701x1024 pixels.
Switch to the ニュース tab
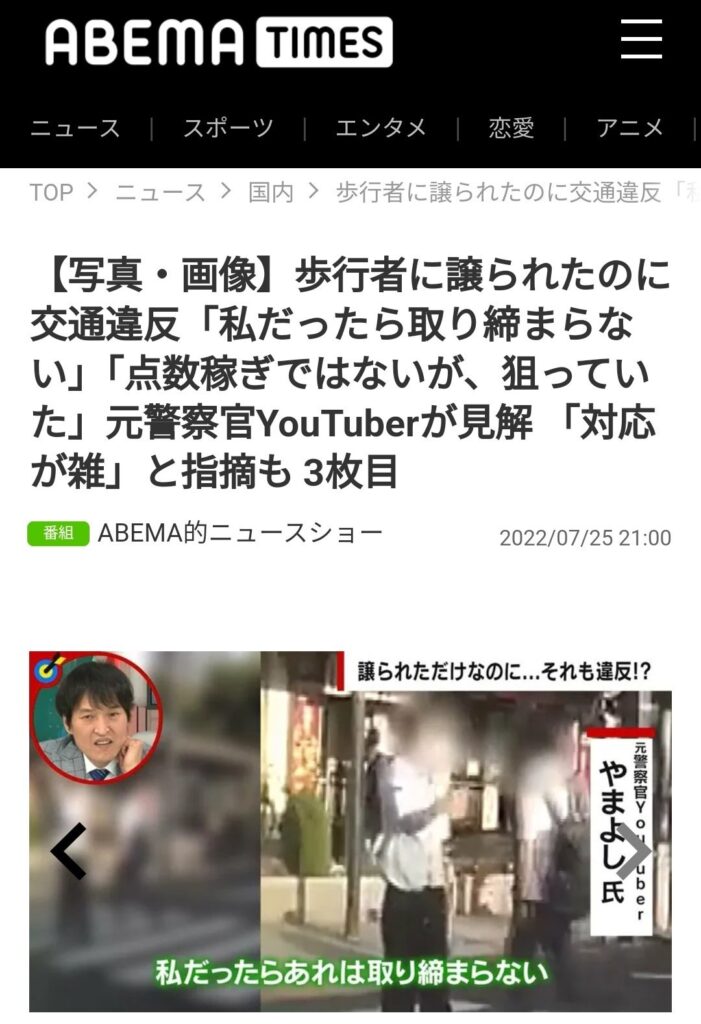coord(75,128)
